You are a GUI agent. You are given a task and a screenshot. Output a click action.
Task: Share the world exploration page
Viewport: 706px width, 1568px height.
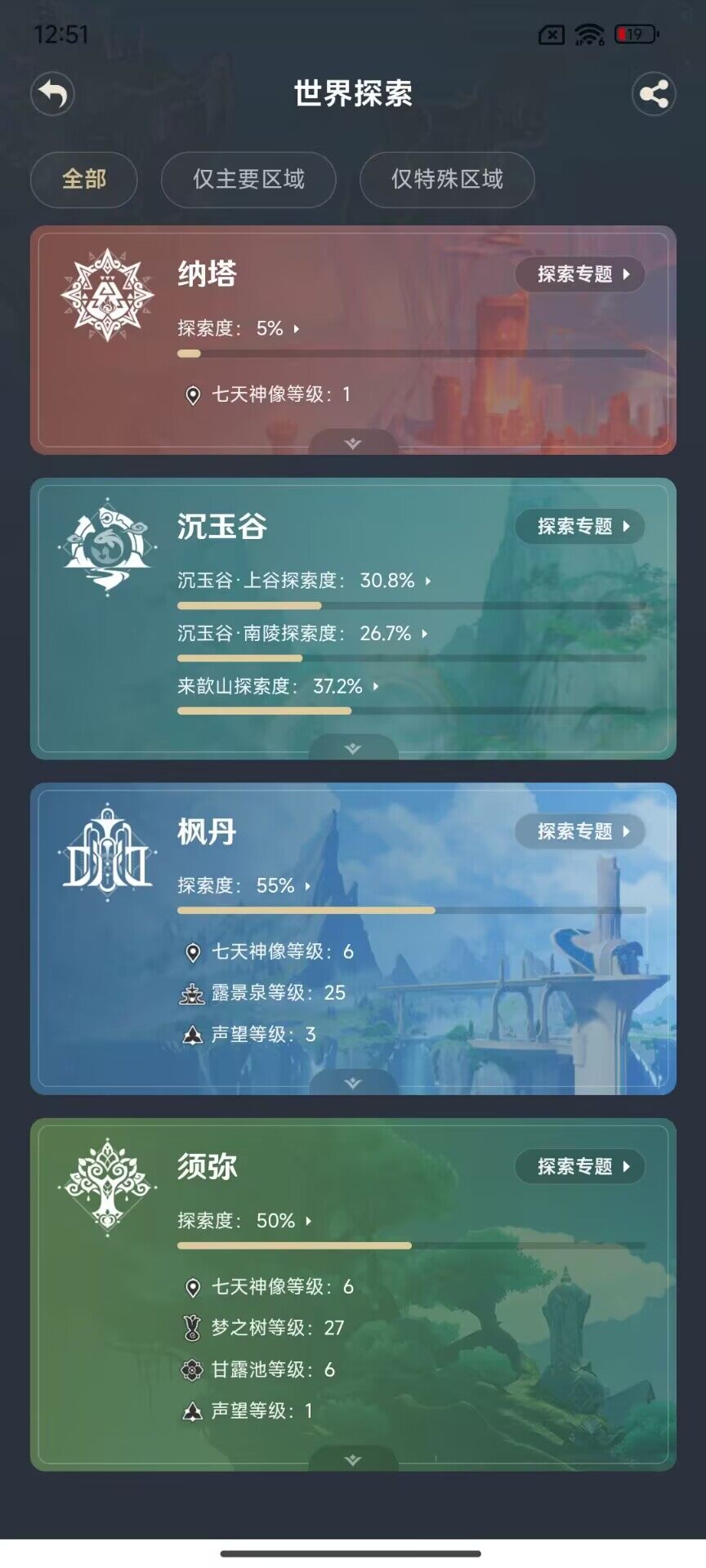click(654, 94)
